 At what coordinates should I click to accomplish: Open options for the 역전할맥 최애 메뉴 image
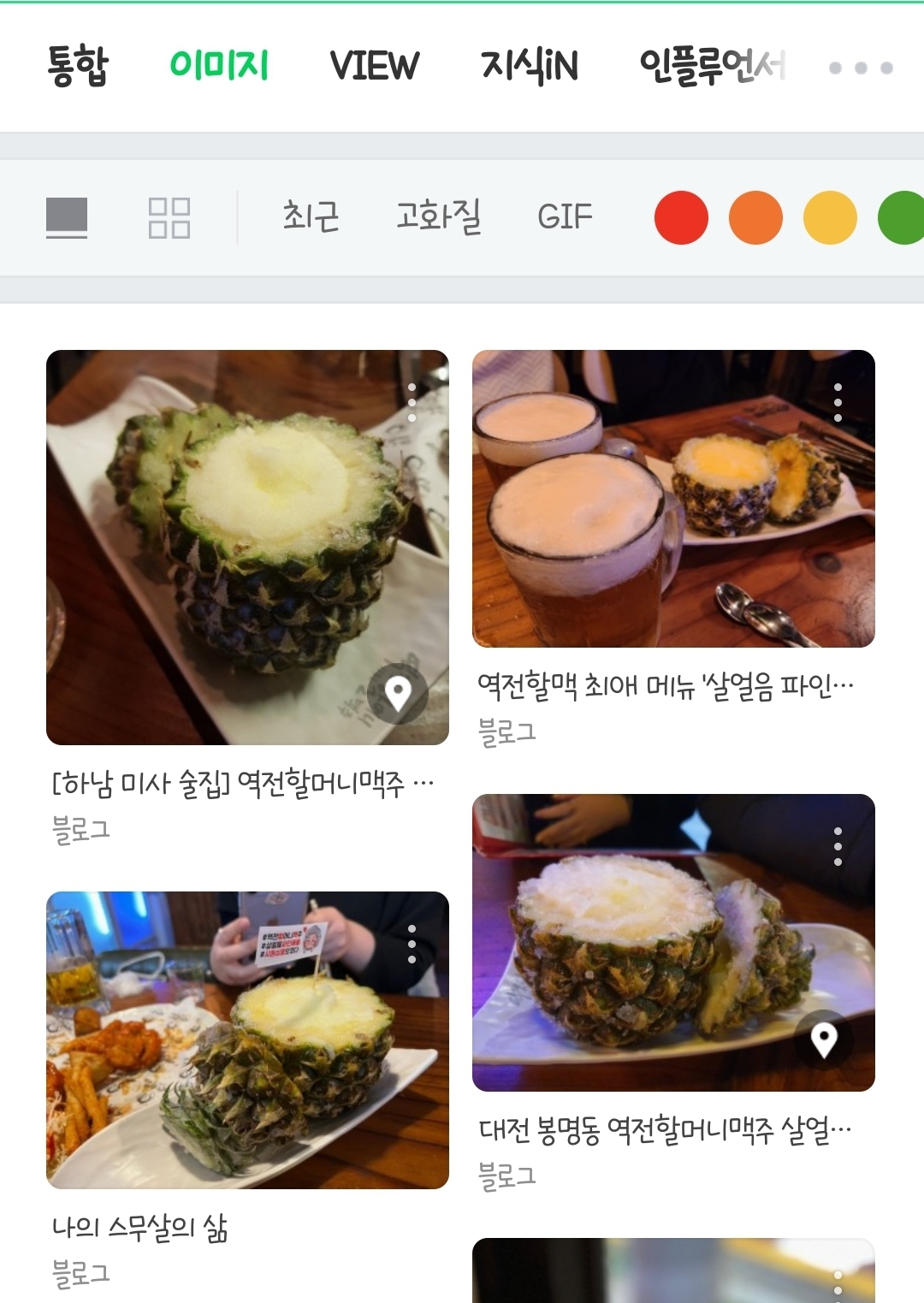[838, 402]
